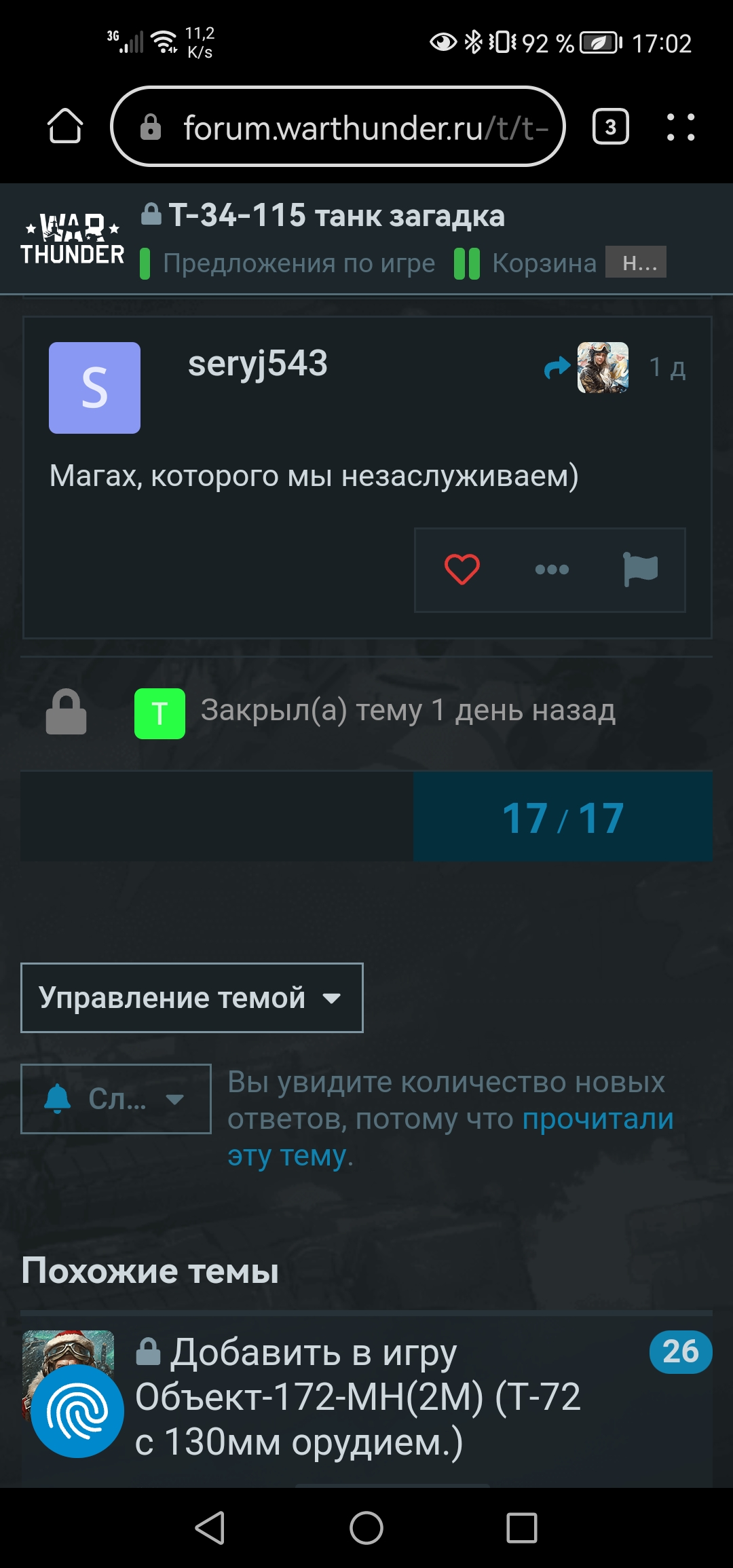Expand the Управление темой dropdown
Viewport: 733px width, 1568px height.
click(191, 998)
